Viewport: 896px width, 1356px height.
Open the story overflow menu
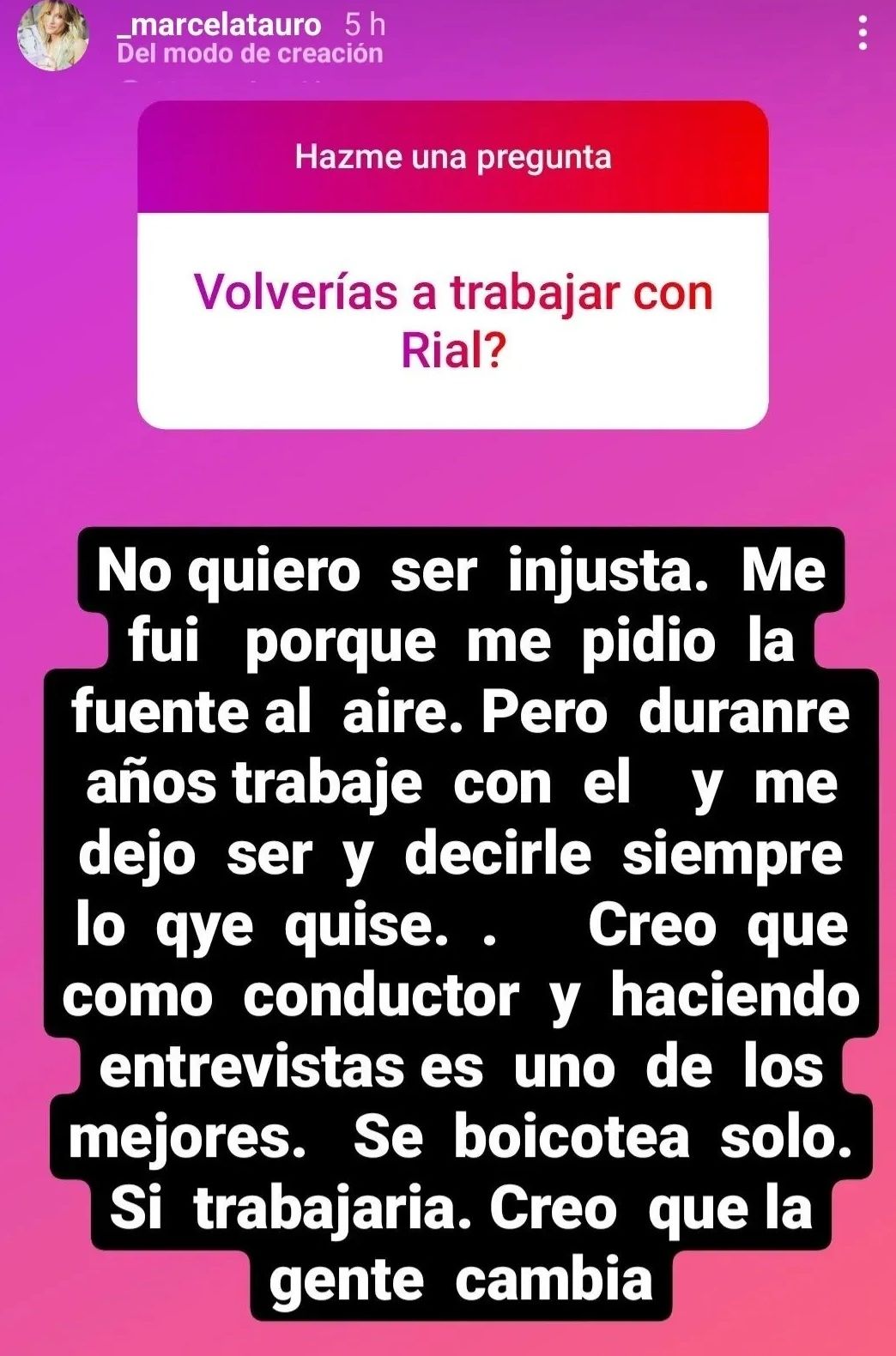click(863, 33)
